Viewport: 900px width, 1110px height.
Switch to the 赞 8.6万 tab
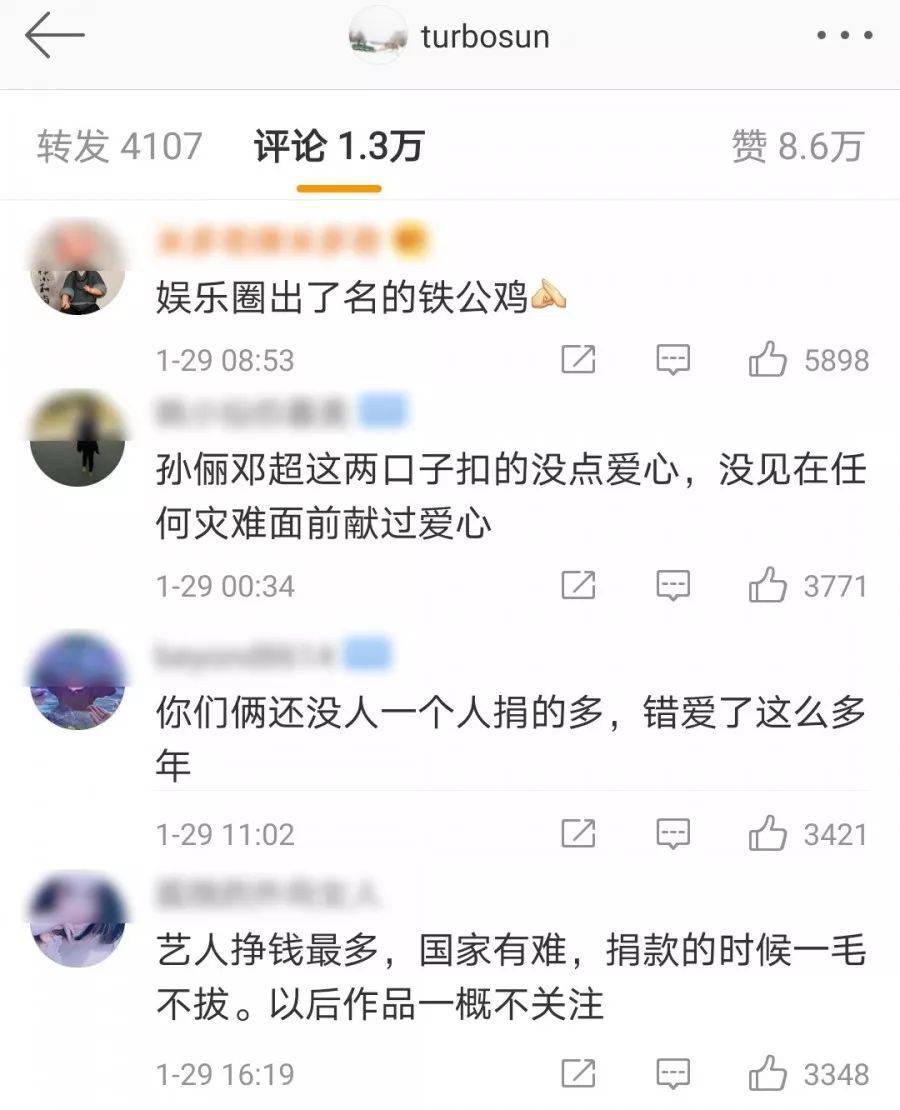tap(797, 147)
